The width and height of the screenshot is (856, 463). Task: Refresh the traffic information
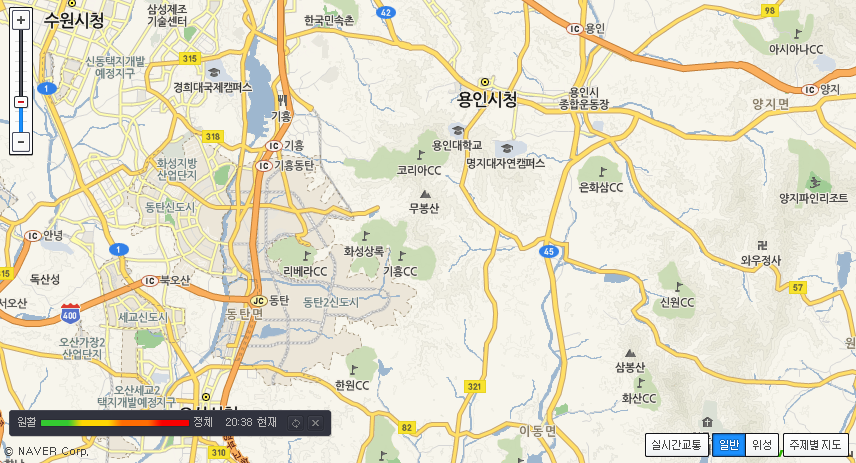[x=295, y=423]
